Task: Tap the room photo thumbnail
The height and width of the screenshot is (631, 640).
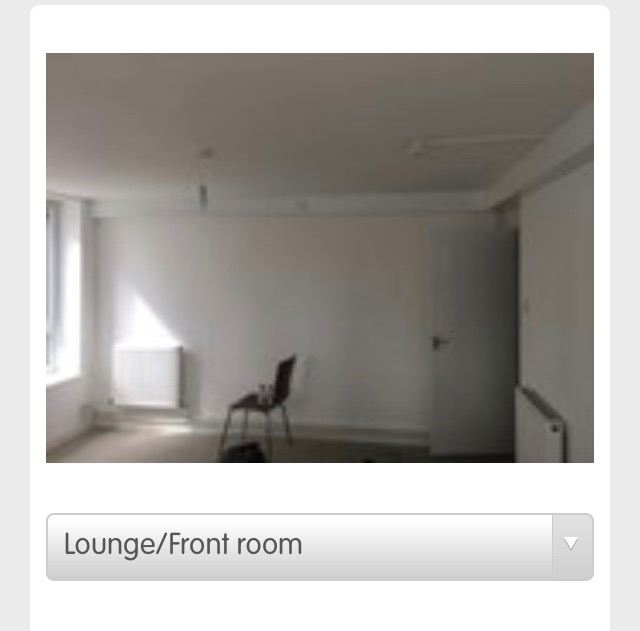Action: (320, 258)
